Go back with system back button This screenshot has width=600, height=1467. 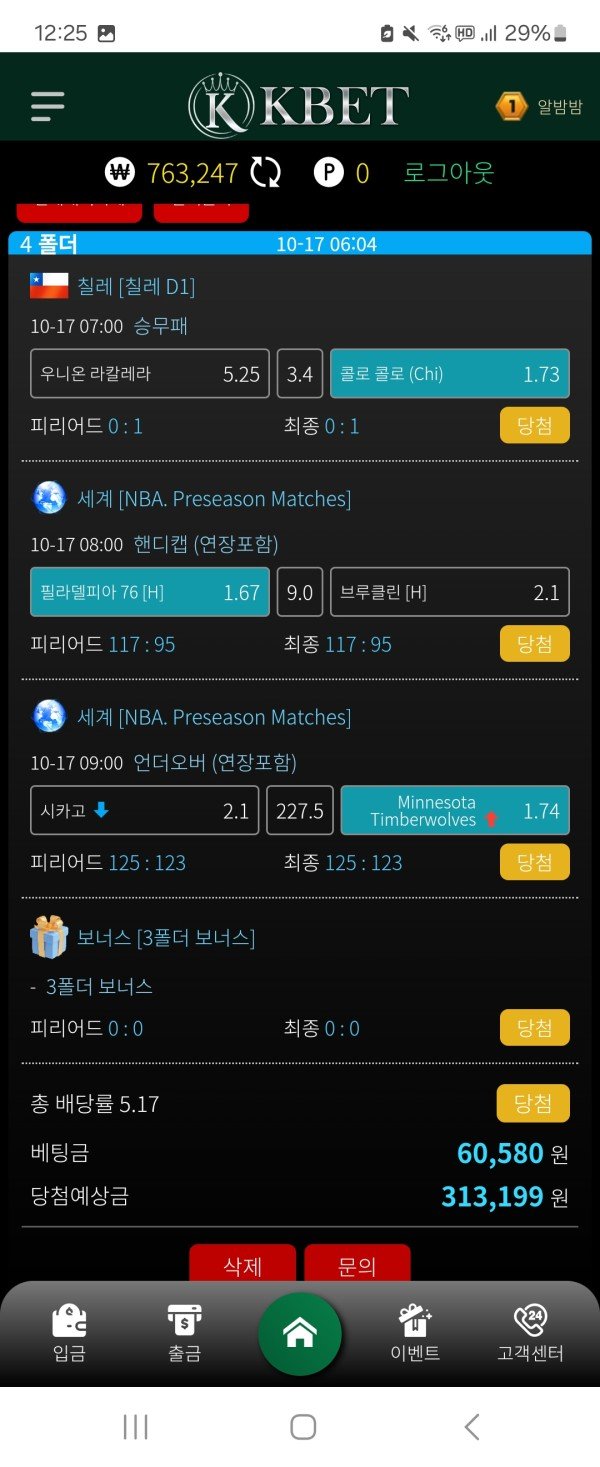click(472, 1427)
